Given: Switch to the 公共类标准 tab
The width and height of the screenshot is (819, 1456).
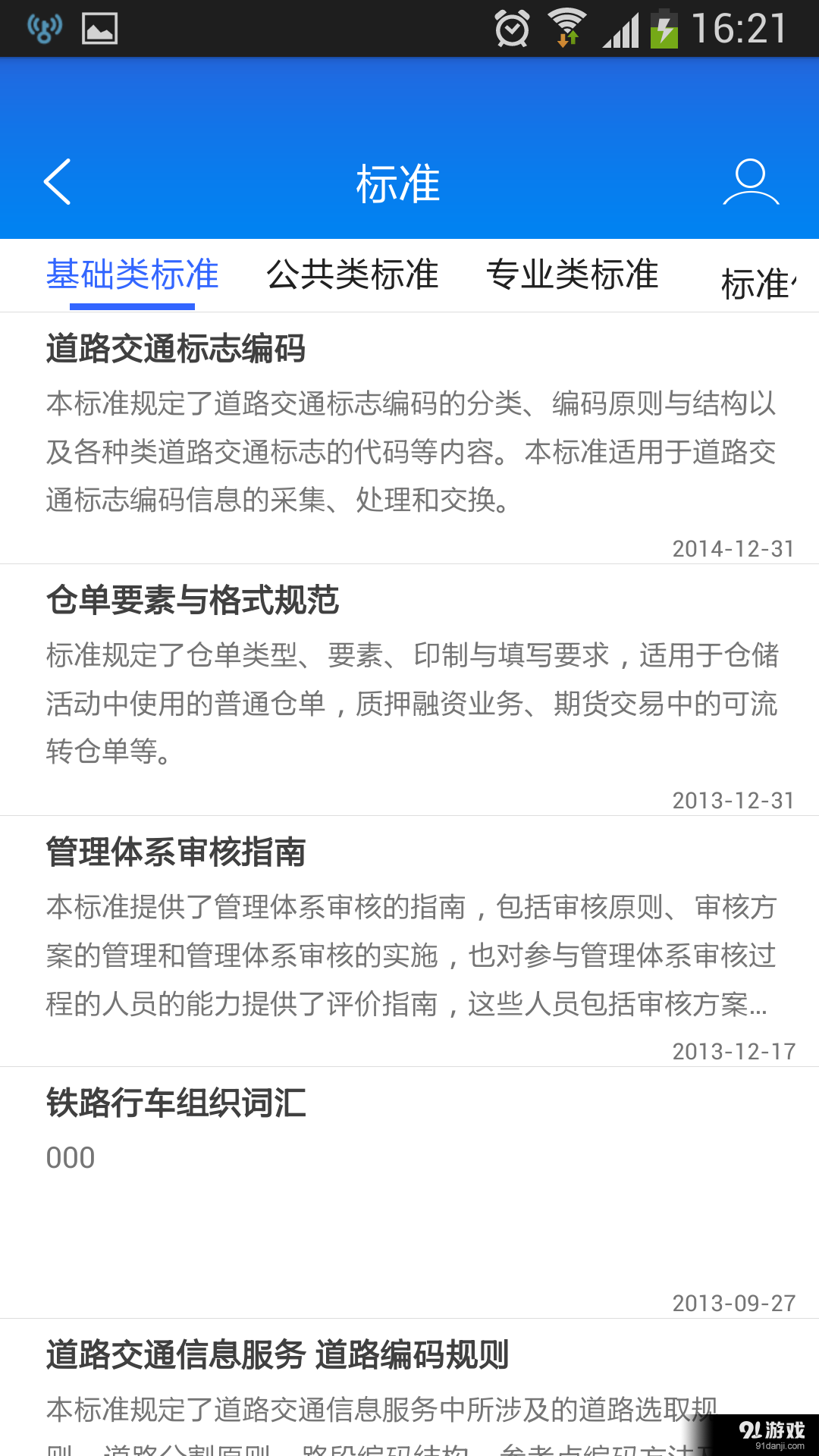Looking at the screenshot, I should 353,275.
